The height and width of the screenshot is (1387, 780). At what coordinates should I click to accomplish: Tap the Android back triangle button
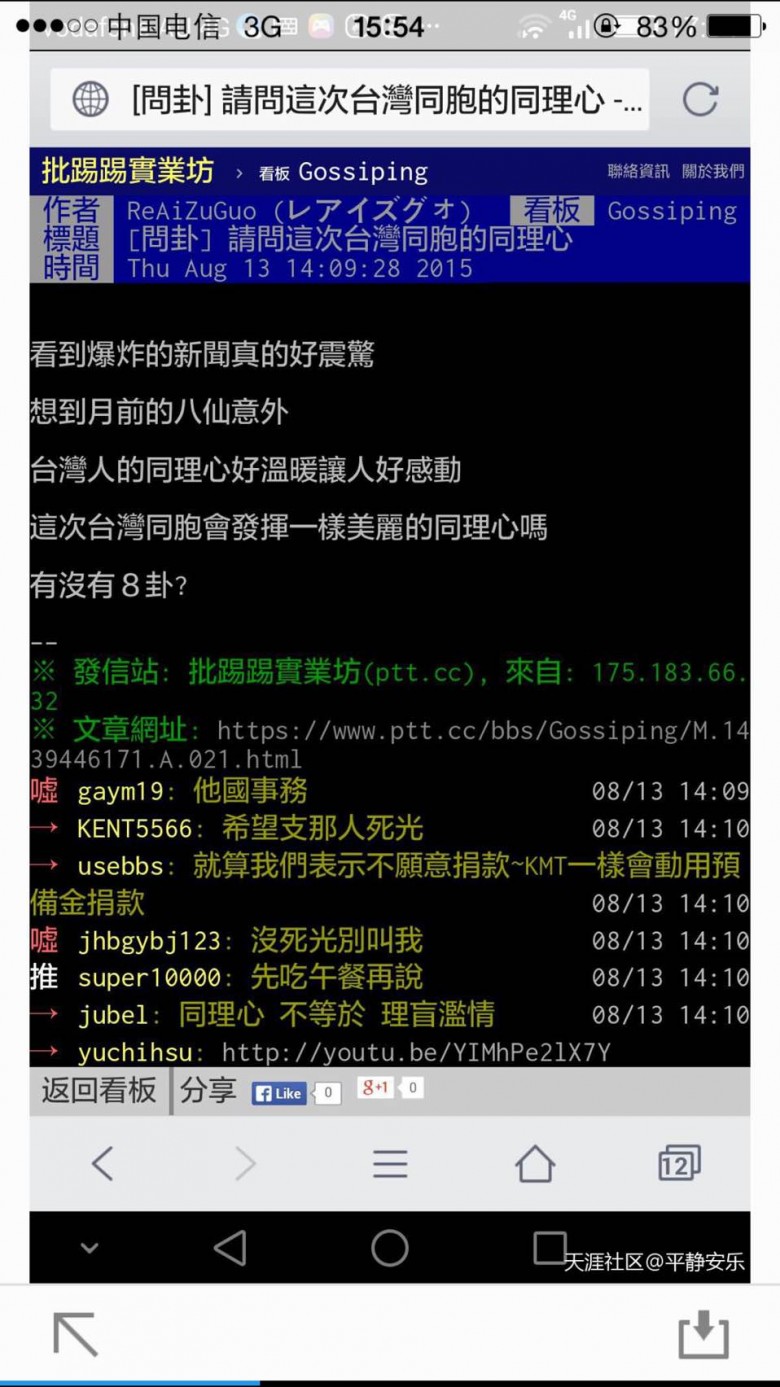[231, 1247]
